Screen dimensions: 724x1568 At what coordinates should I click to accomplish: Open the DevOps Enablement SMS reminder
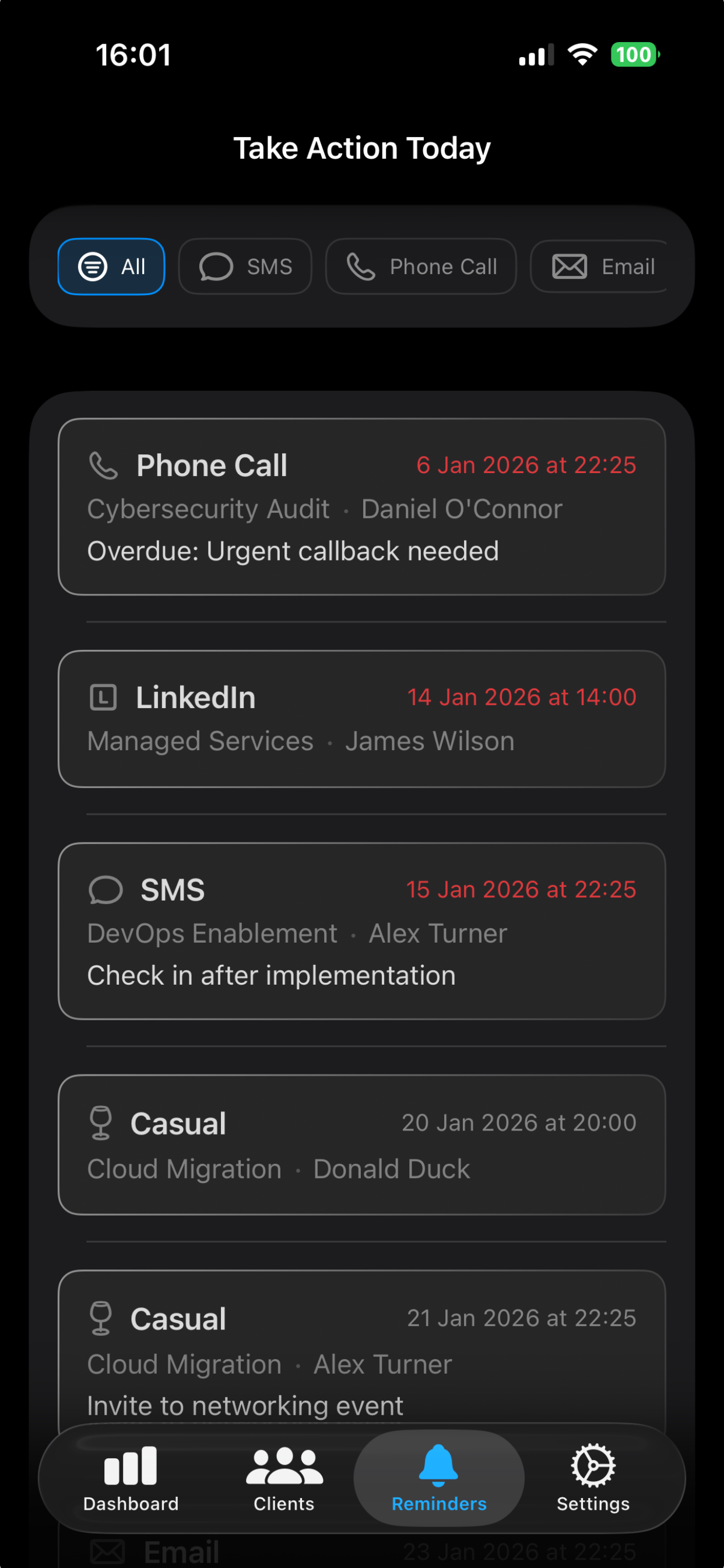pyautogui.click(x=362, y=932)
